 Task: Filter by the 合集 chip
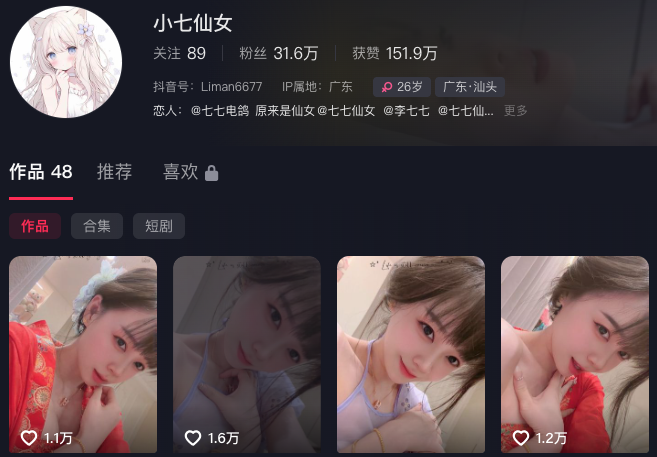(x=97, y=226)
